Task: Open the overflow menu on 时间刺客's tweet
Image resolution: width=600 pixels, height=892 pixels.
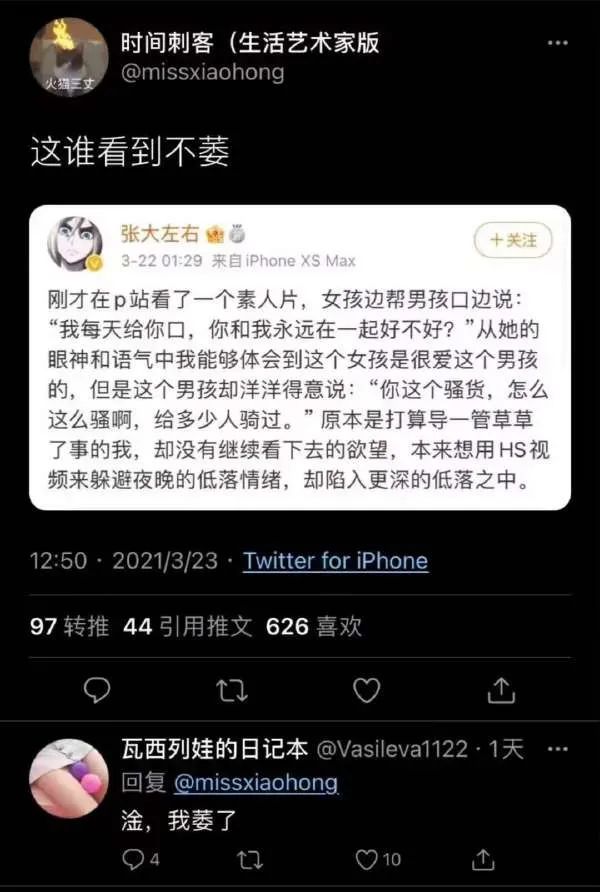Action: point(557,45)
